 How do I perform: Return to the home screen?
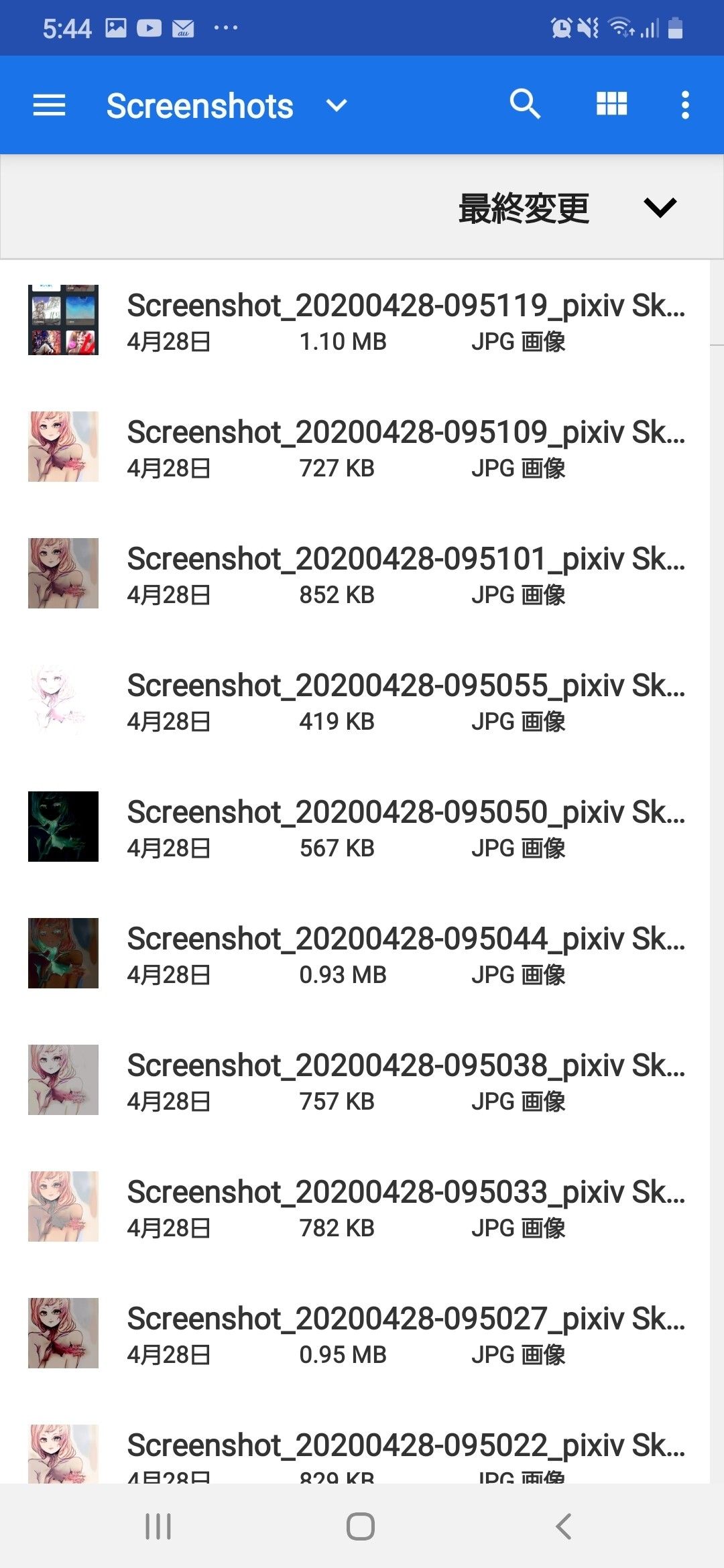[361, 1526]
